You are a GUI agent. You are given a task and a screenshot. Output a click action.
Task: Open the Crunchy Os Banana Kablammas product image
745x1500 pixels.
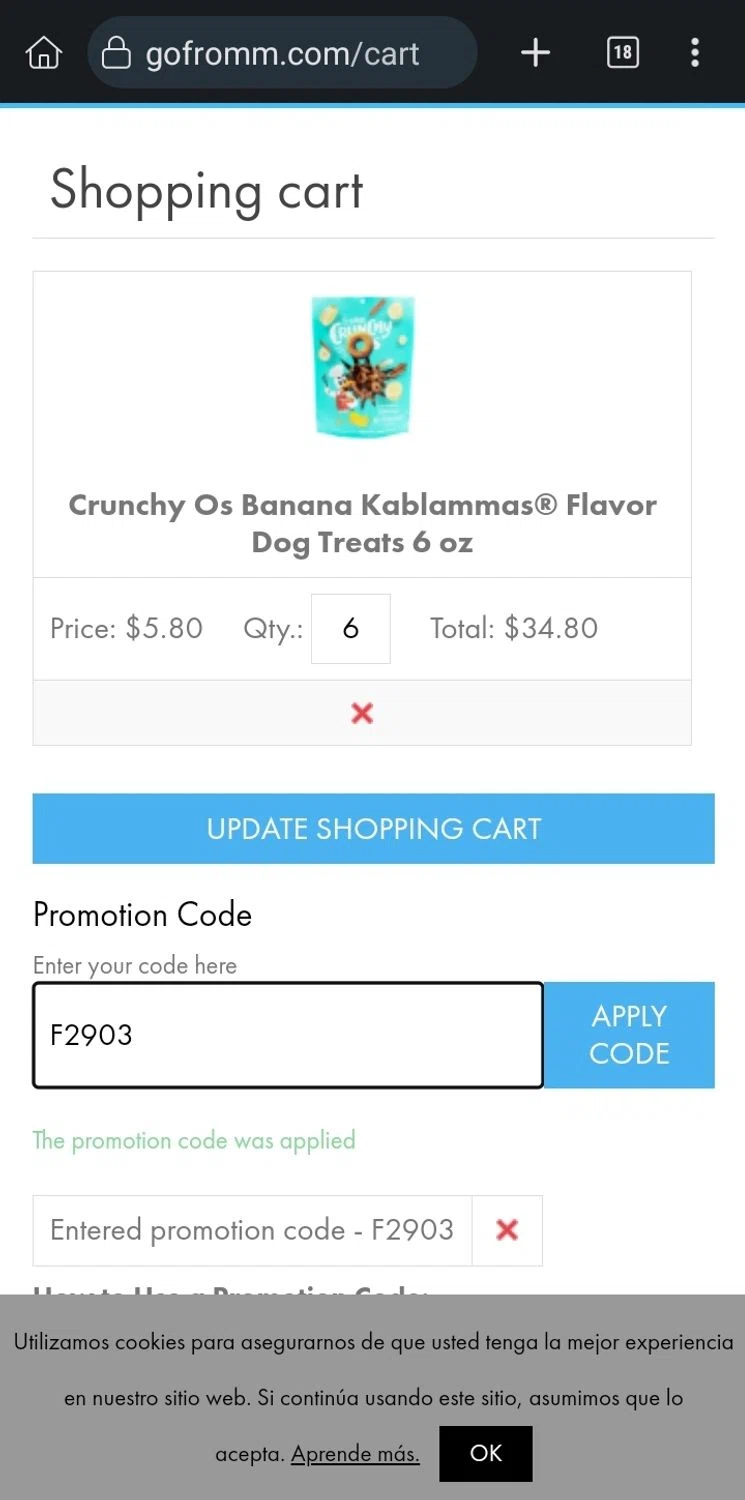point(362,366)
